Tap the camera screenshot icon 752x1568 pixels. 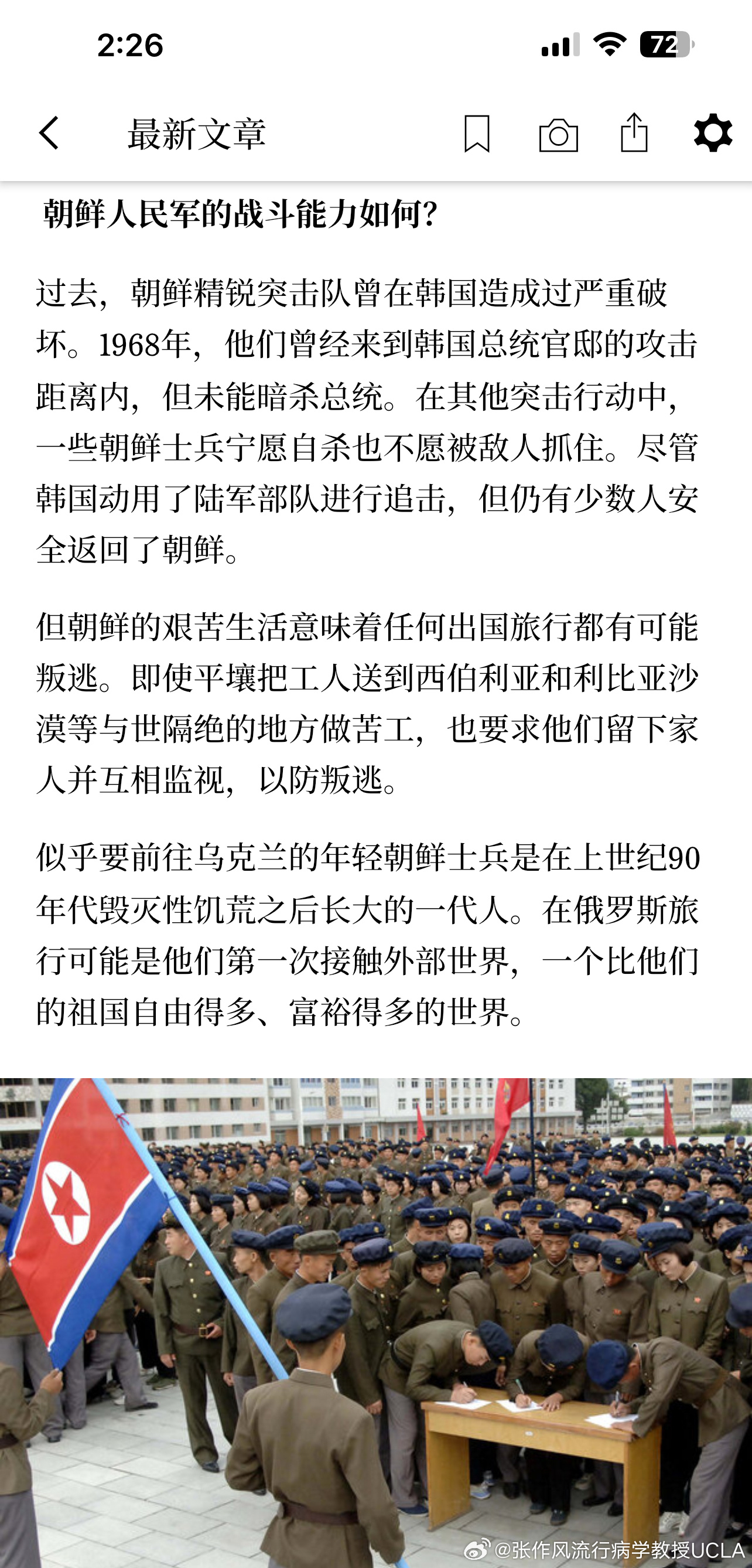[558, 135]
